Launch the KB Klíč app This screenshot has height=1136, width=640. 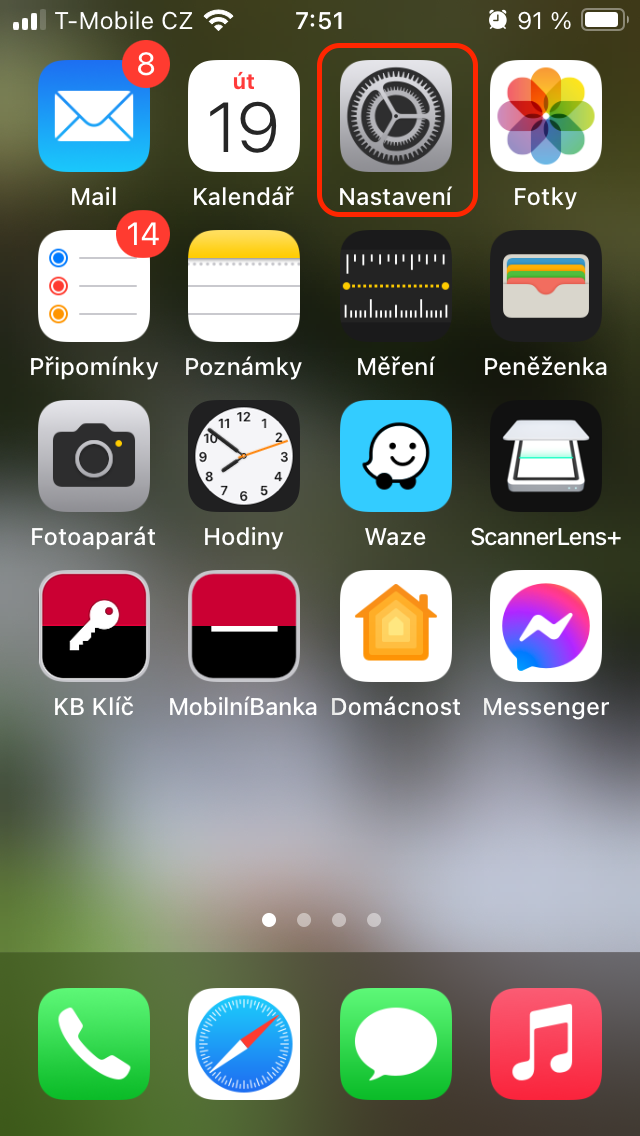94,626
